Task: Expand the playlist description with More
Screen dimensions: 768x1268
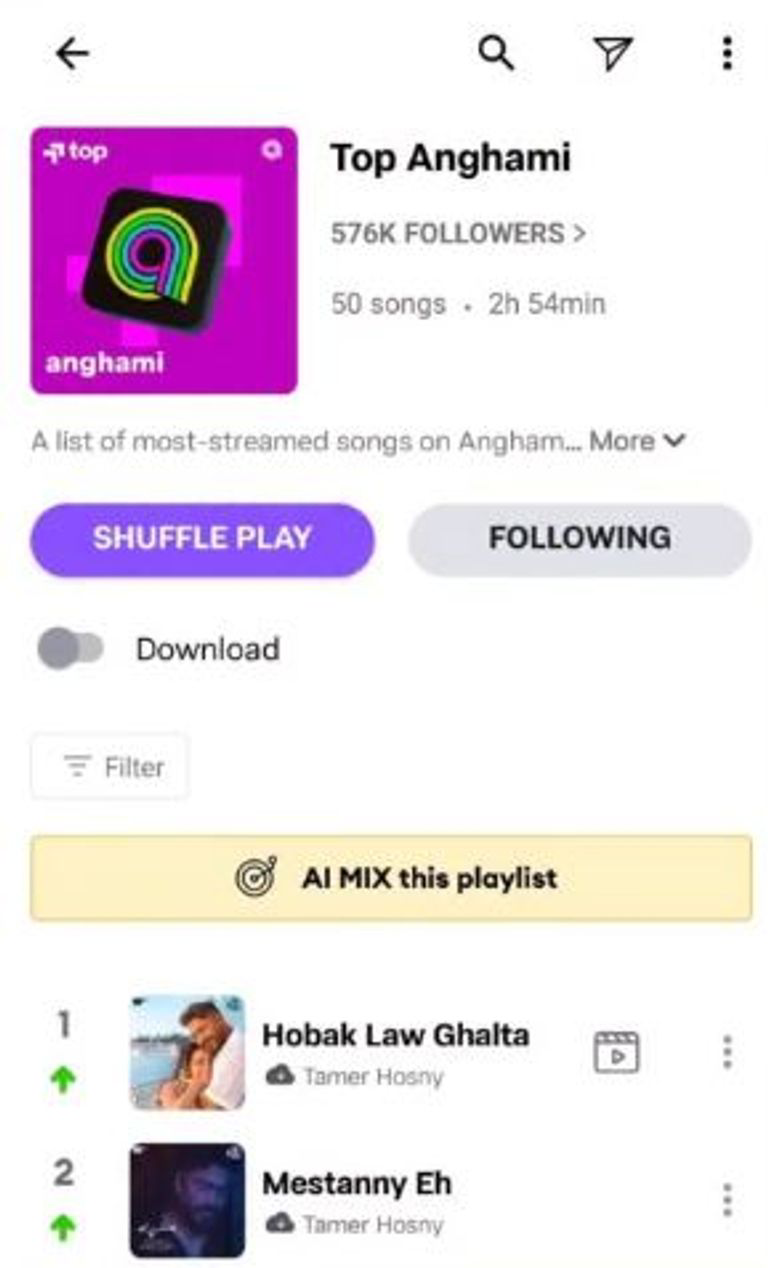Action: [636, 441]
